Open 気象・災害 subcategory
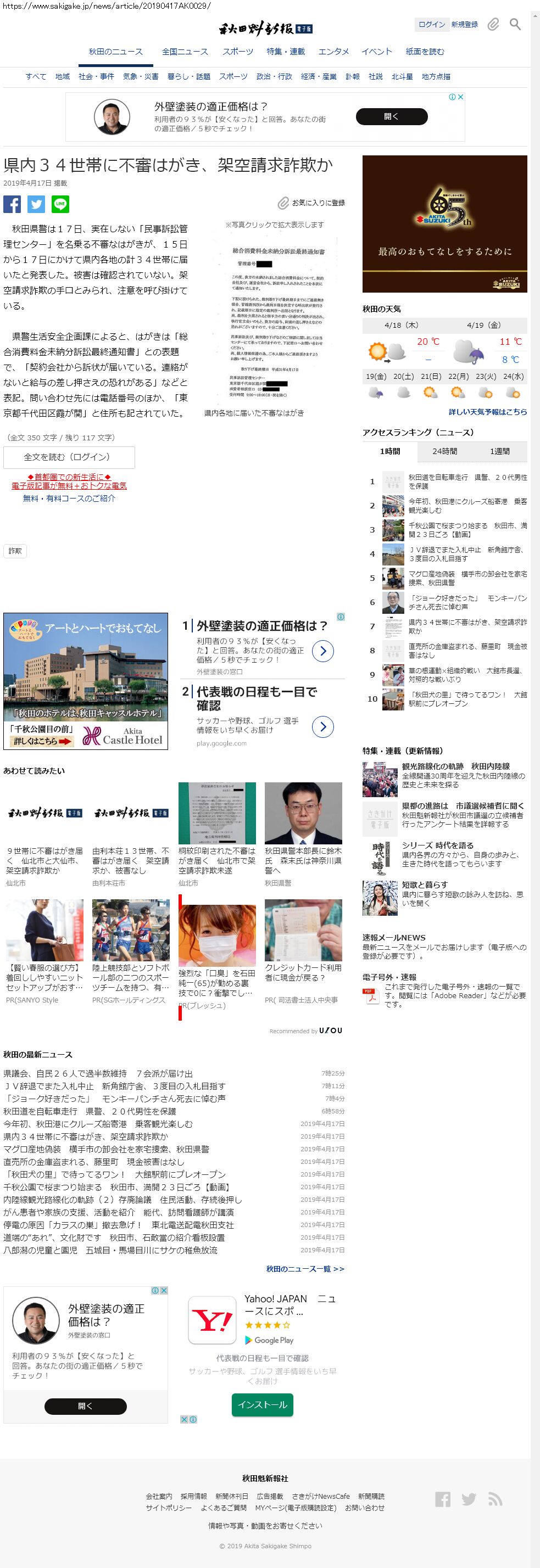This screenshot has height=1568, width=540. 141,77
